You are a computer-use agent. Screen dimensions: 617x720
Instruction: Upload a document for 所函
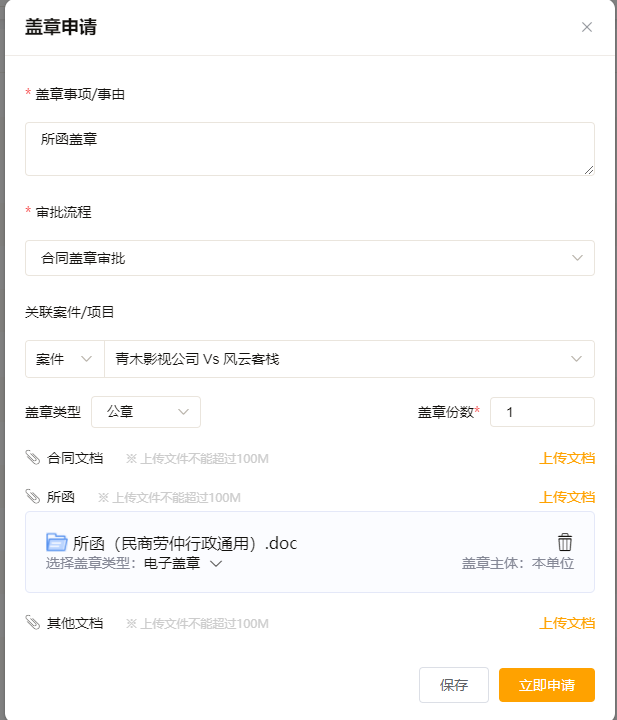pos(567,497)
